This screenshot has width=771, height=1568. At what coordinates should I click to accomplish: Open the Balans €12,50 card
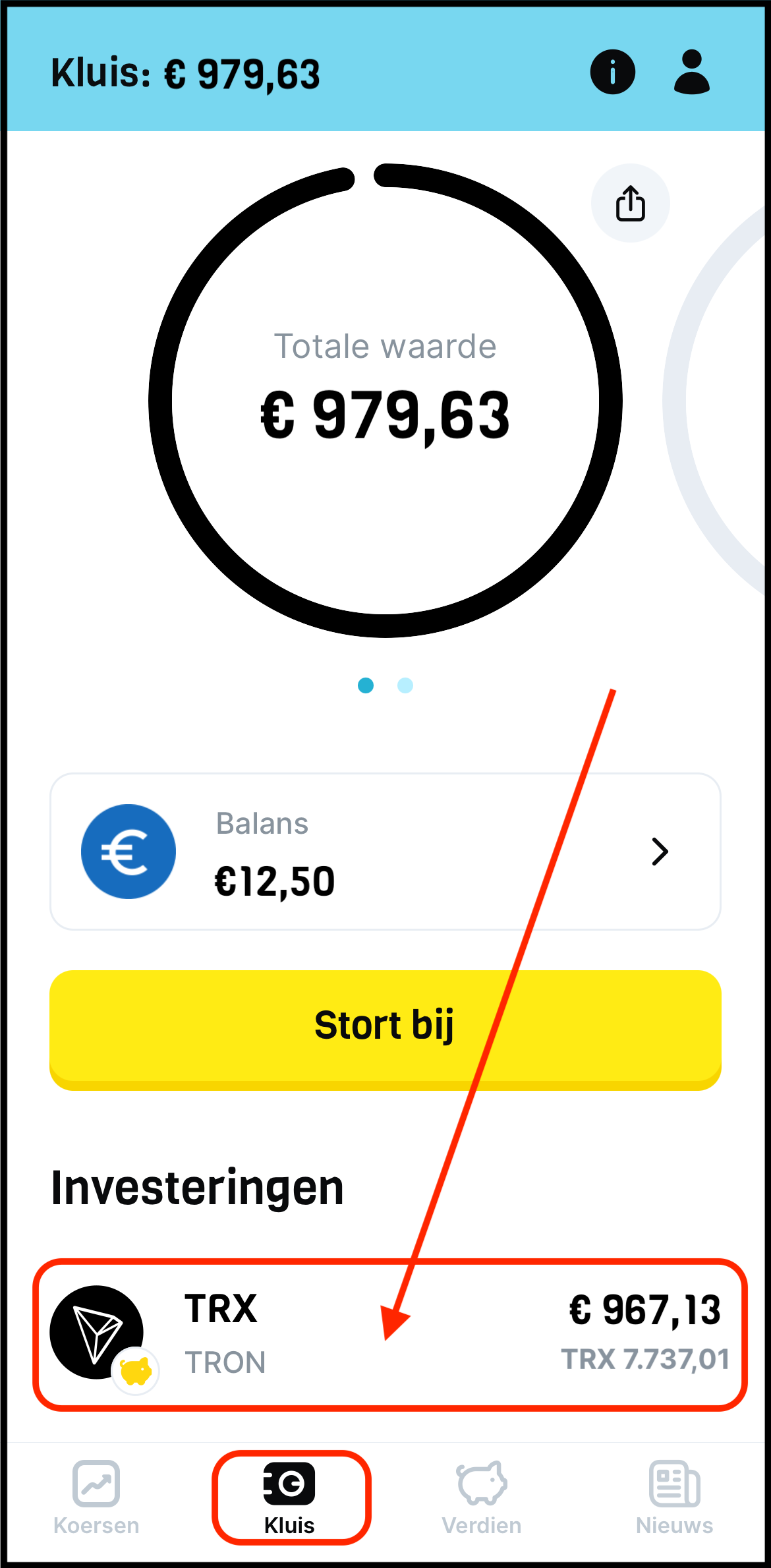tap(385, 851)
